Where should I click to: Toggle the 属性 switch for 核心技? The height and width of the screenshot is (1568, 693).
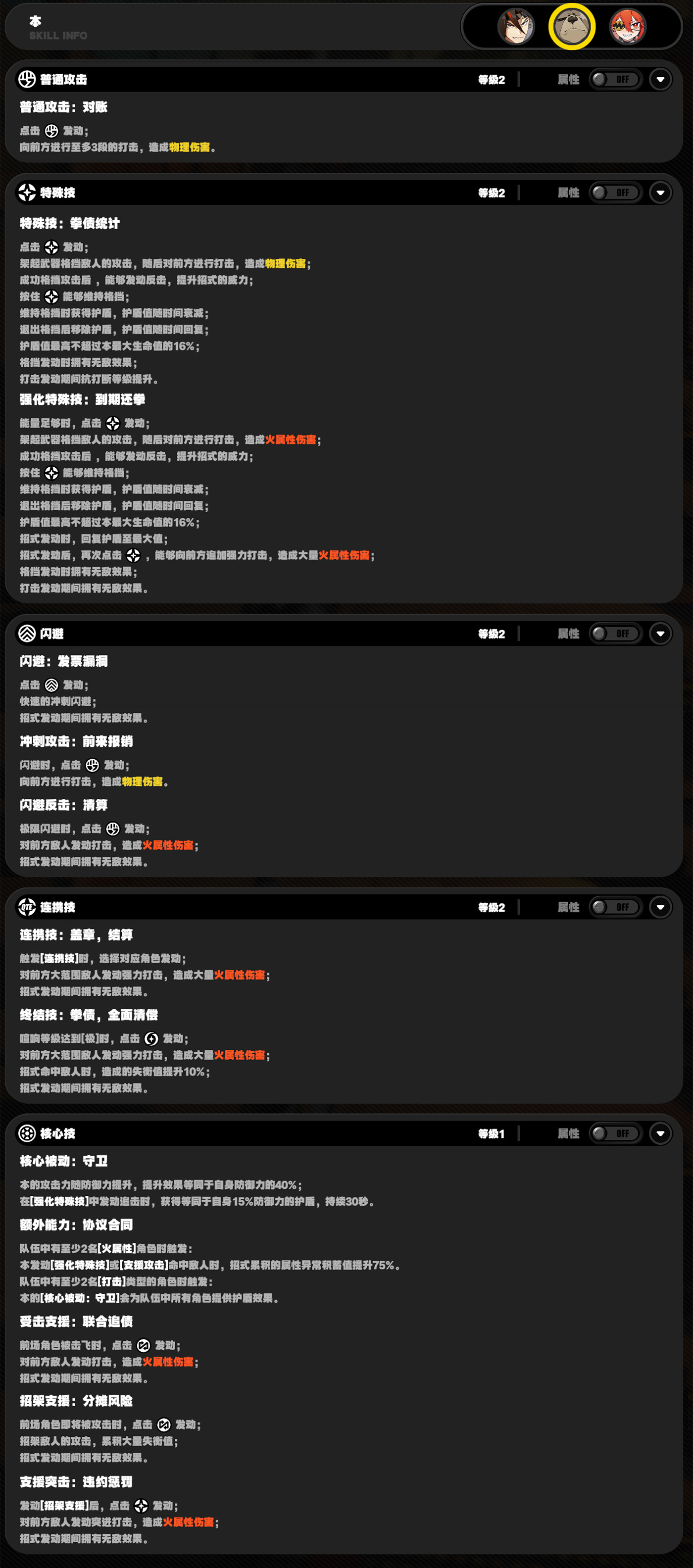pos(616,1133)
